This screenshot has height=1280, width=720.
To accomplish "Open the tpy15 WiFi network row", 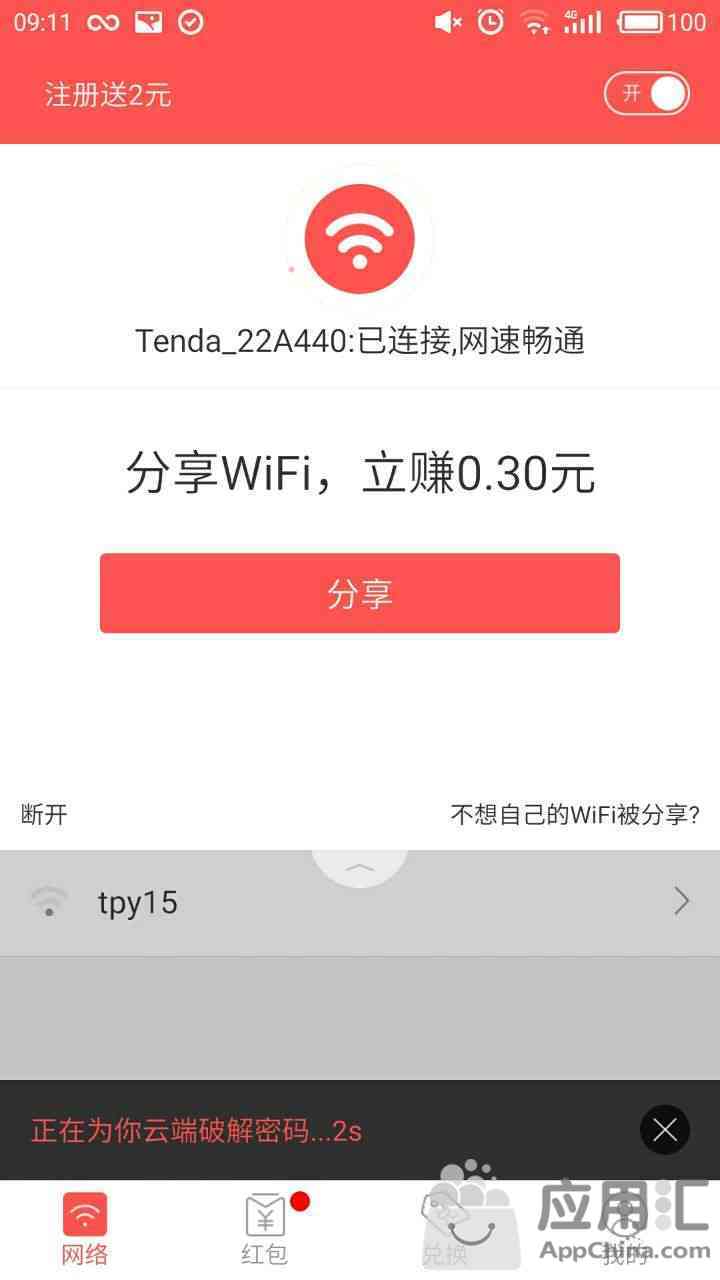I will click(360, 903).
